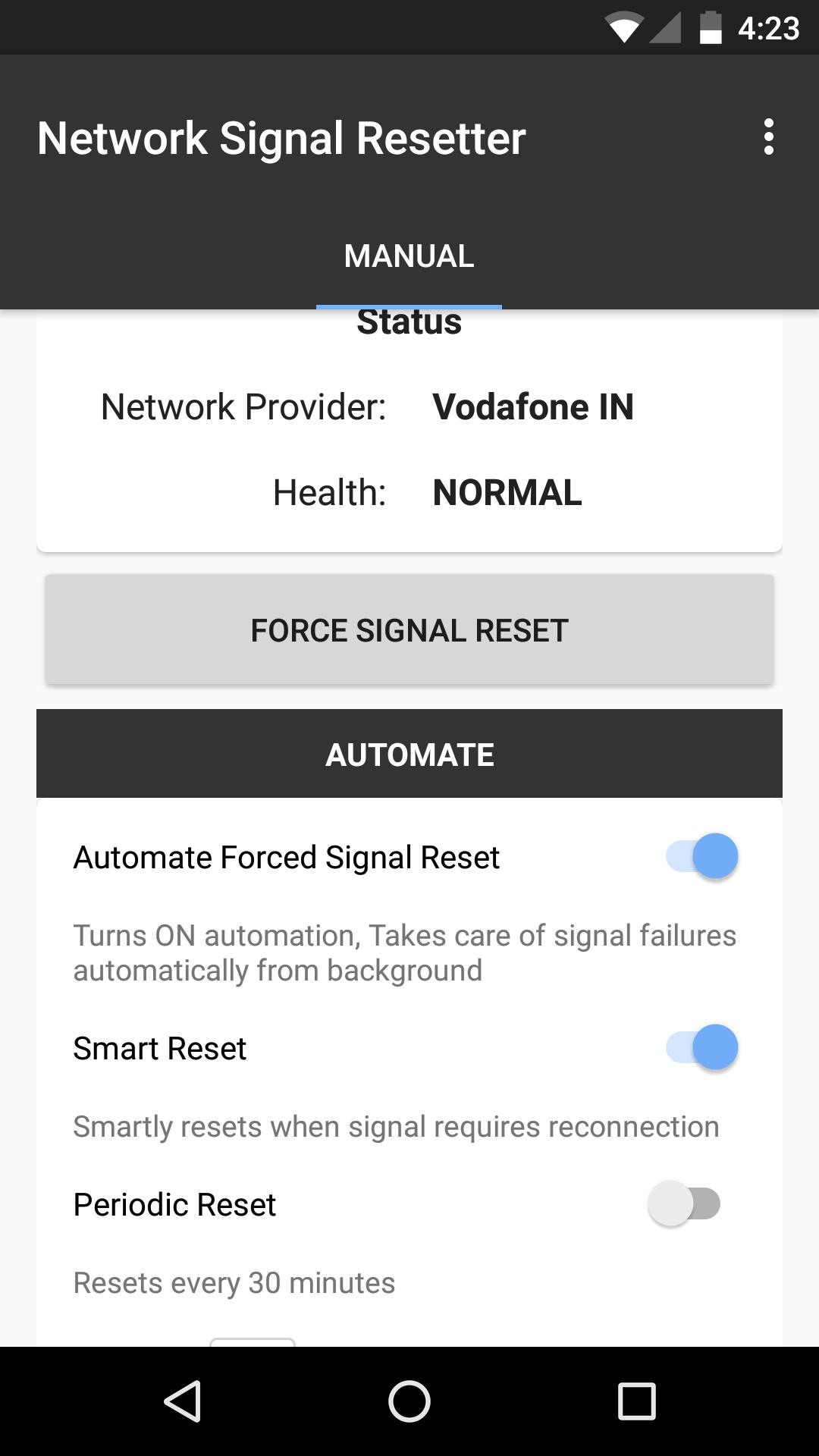Select the MANUAL tab
The width and height of the screenshot is (819, 1456).
tap(409, 256)
